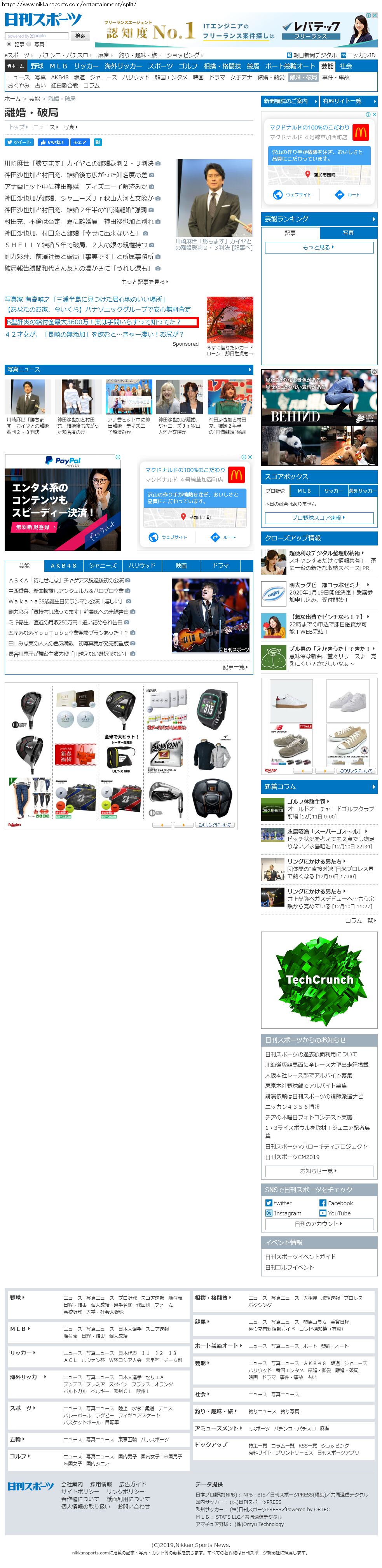Tap もっと記事を見る under the article list
Image resolution: width=382 pixels, height=1568 pixels.
[x=144, y=282]
